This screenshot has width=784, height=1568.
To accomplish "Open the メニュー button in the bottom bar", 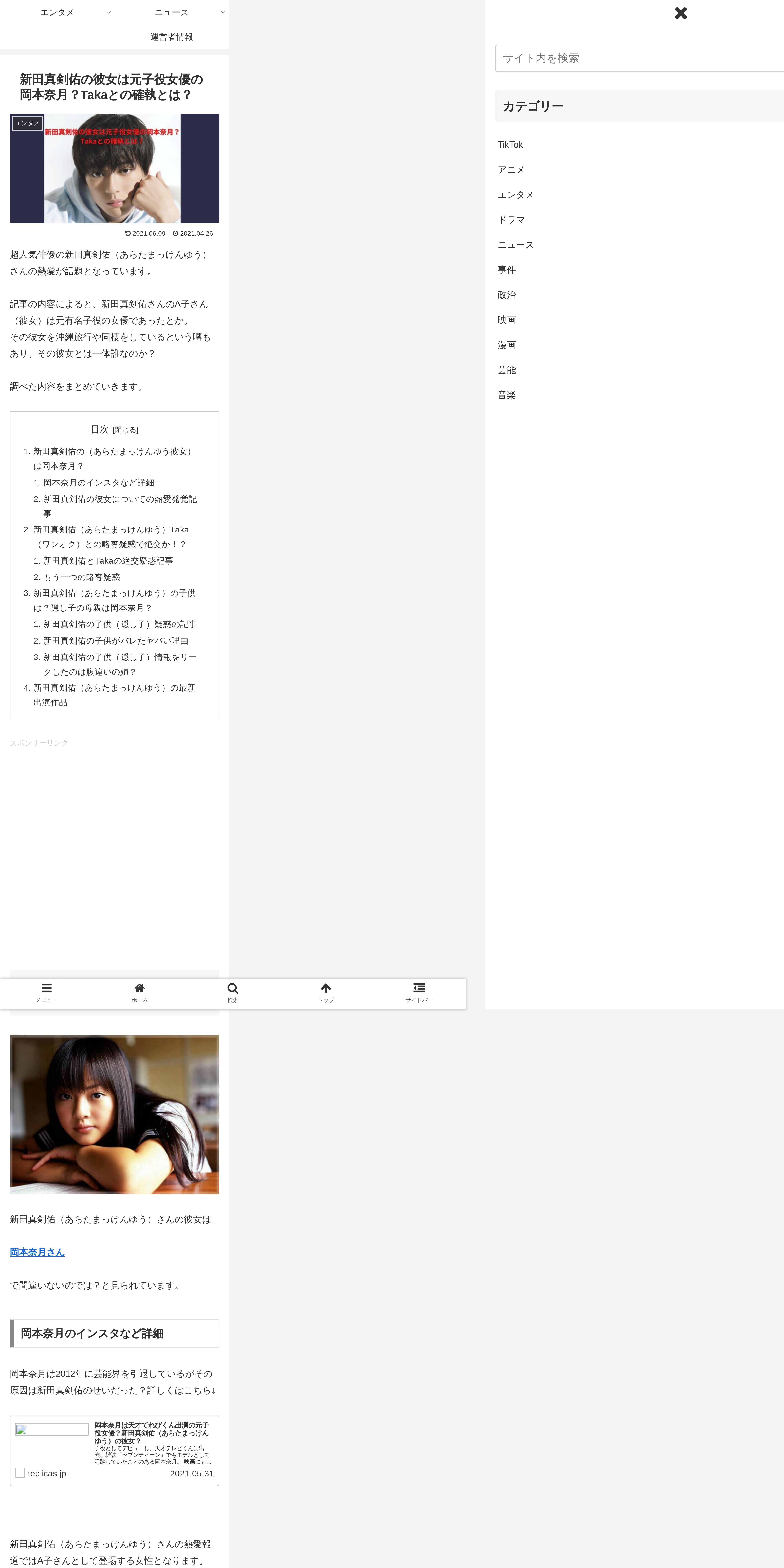I will (46, 993).
